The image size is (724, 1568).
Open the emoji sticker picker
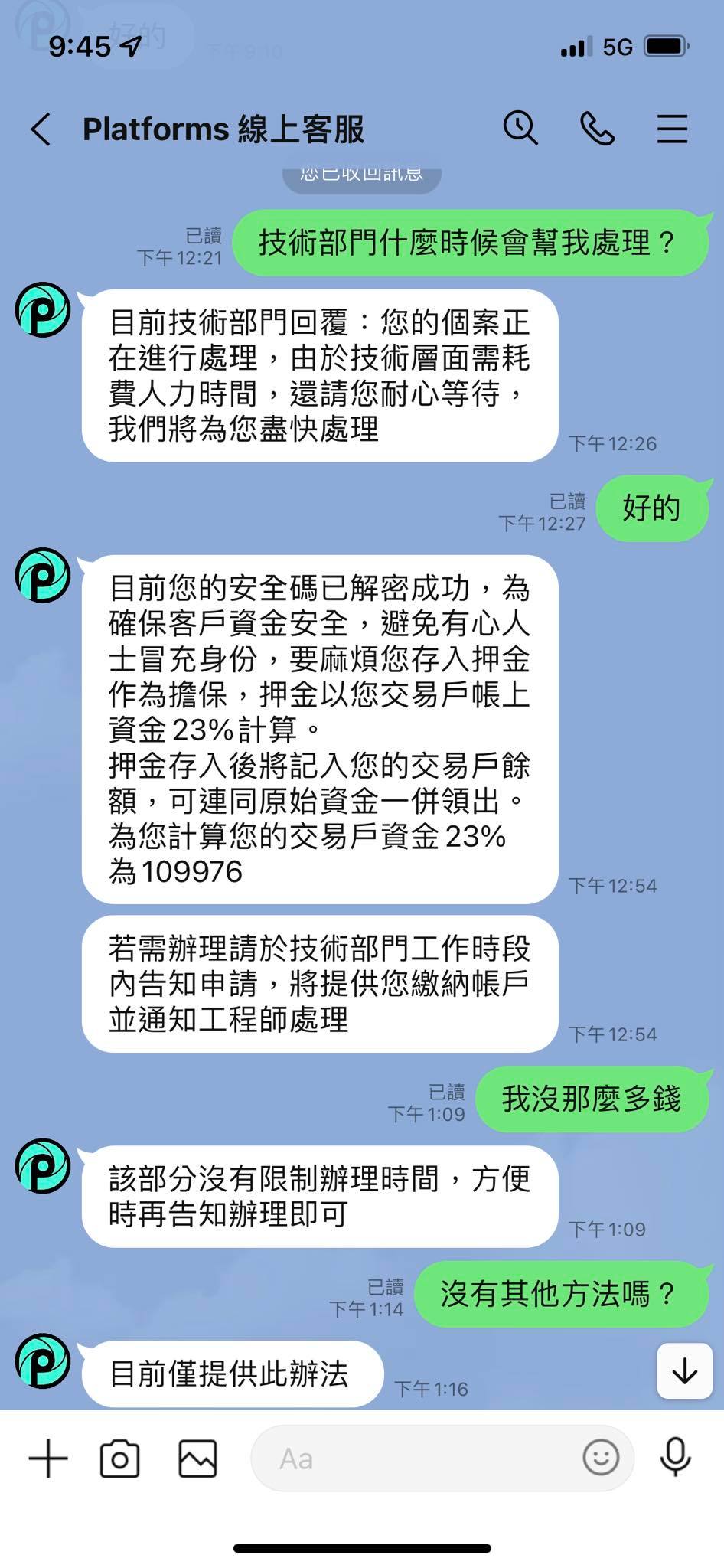pyautogui.click(x=601, y=1458)
